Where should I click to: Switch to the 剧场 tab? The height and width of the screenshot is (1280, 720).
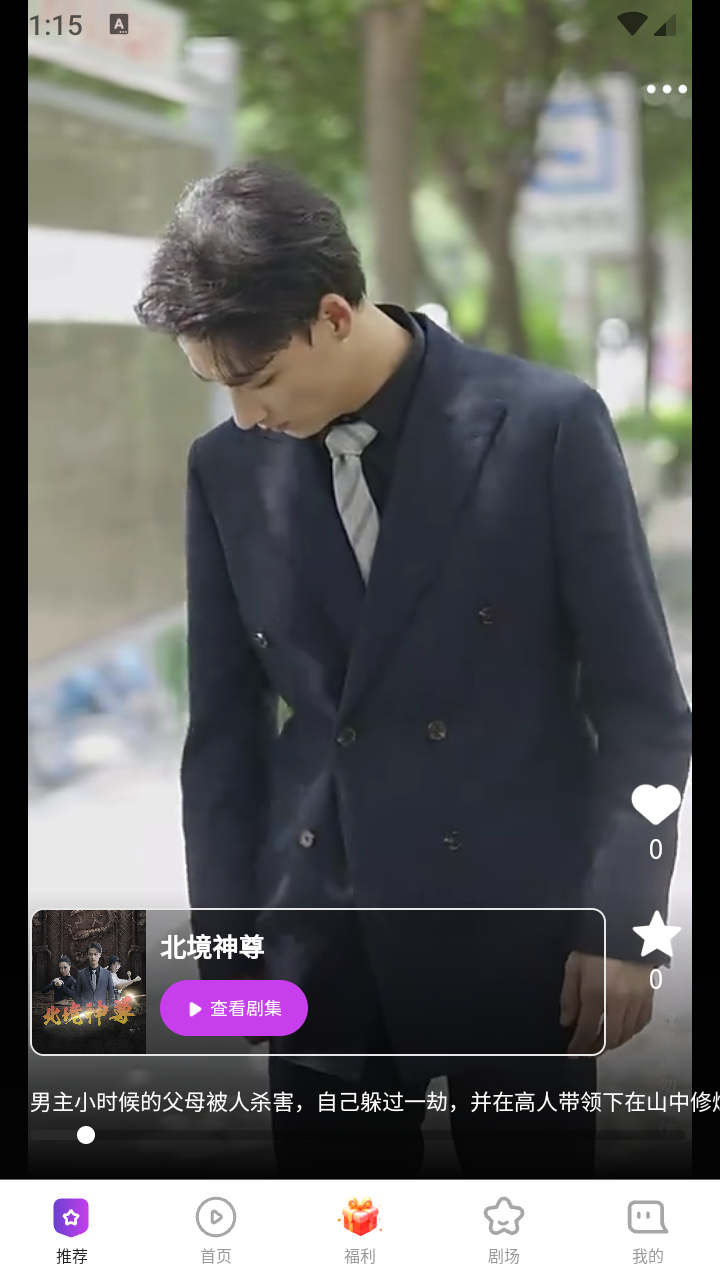pos(504,1230)
